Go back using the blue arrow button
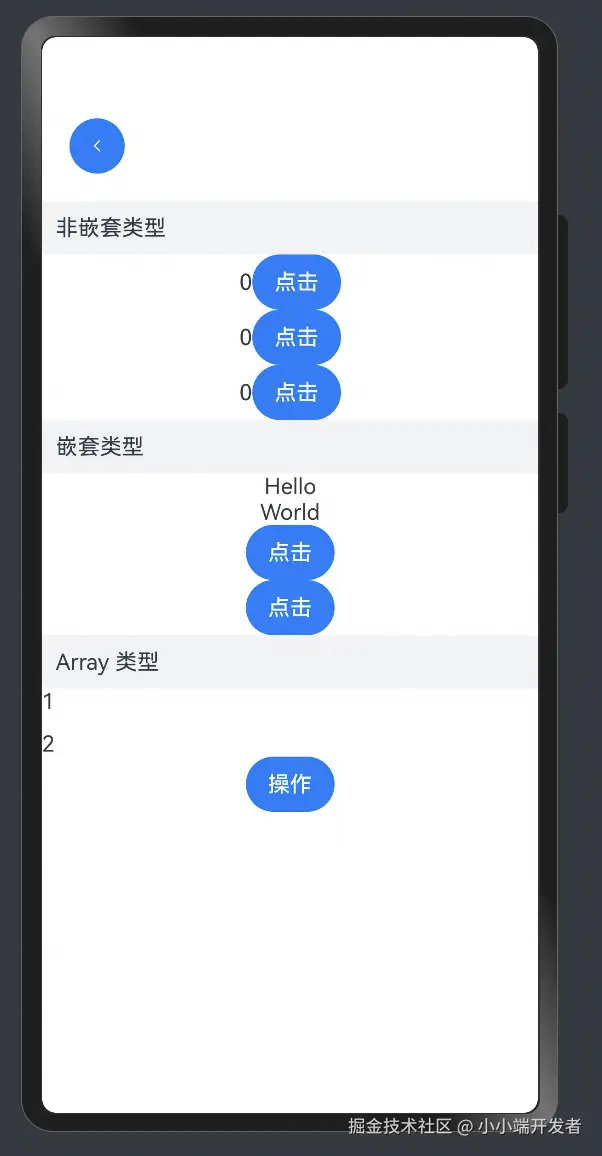Viewport: 602px width, 1156px height. click(97, 146)
